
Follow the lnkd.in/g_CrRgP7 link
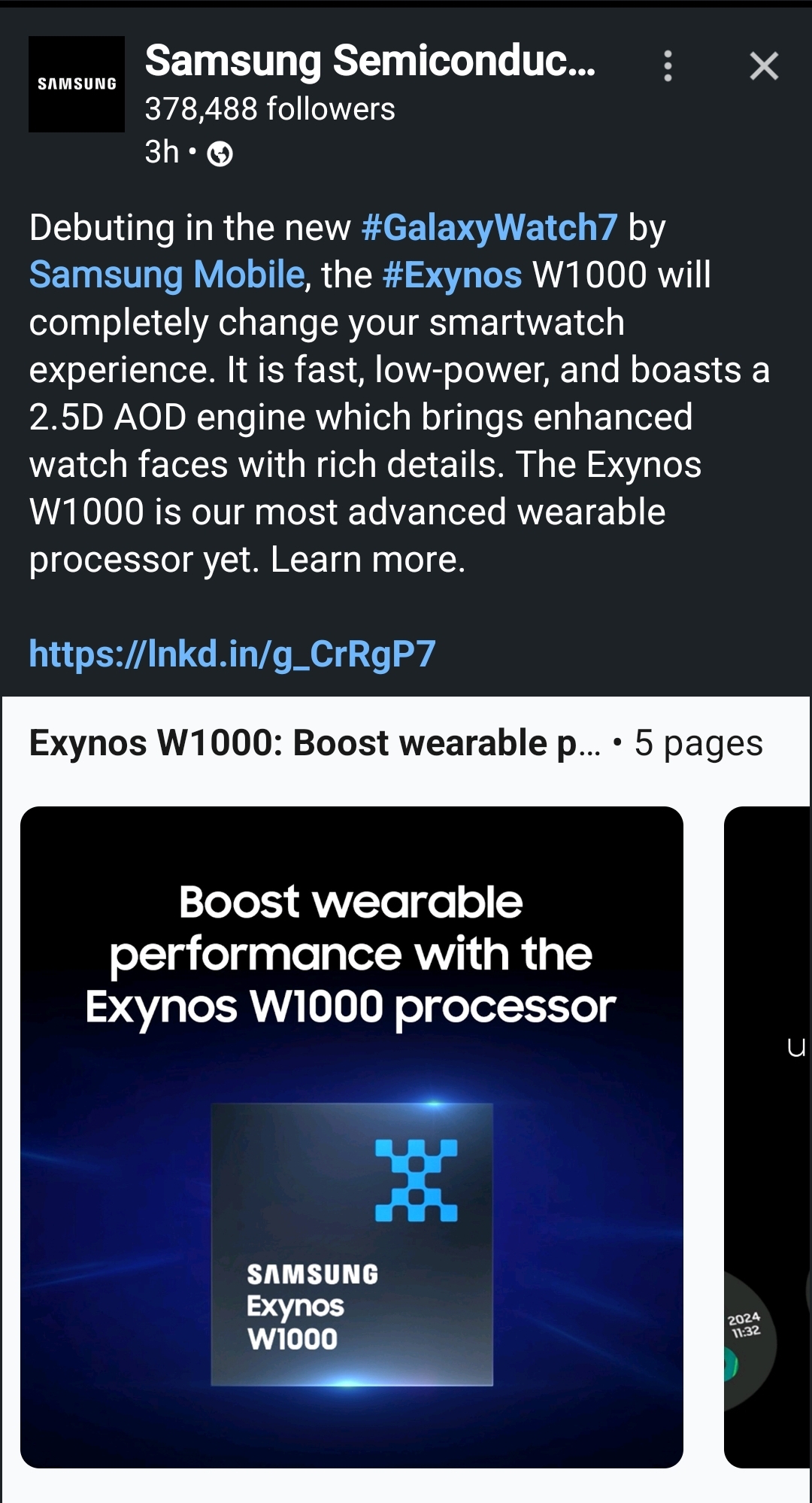pyautogui.click(x=232, y=654)
